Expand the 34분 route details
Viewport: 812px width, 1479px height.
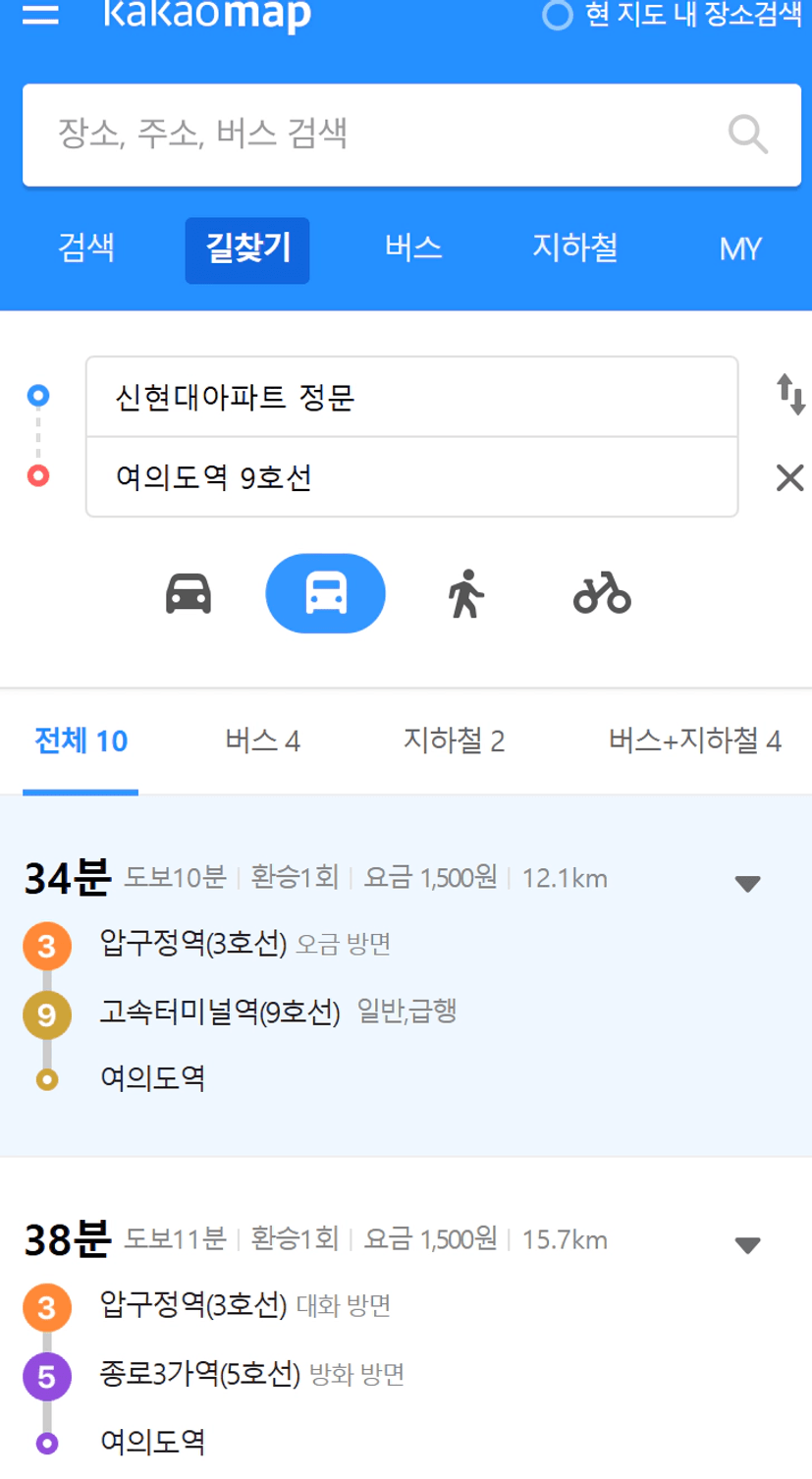(748, 884)
